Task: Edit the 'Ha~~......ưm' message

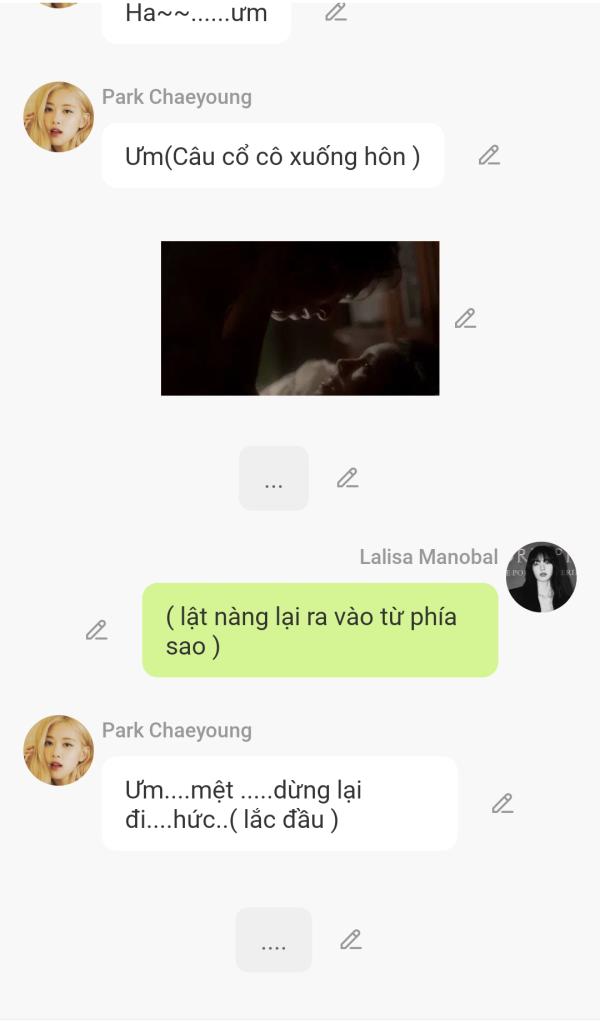Action: (336, 12)
